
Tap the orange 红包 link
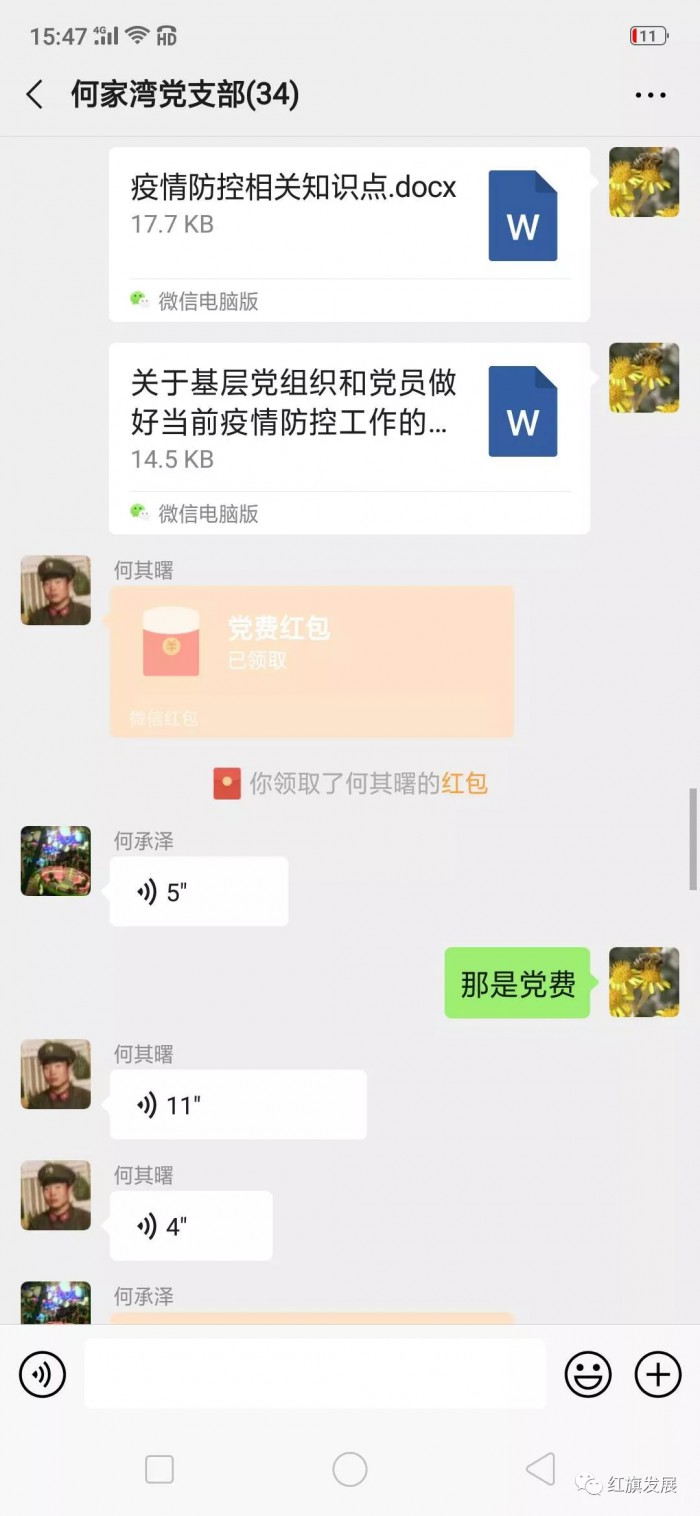pos(464,783)
